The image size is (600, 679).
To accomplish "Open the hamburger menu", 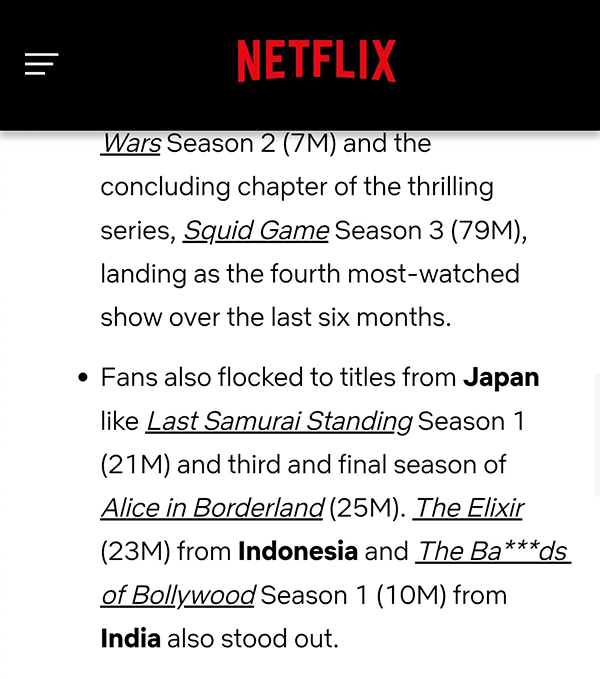I will tap(42, 63).
